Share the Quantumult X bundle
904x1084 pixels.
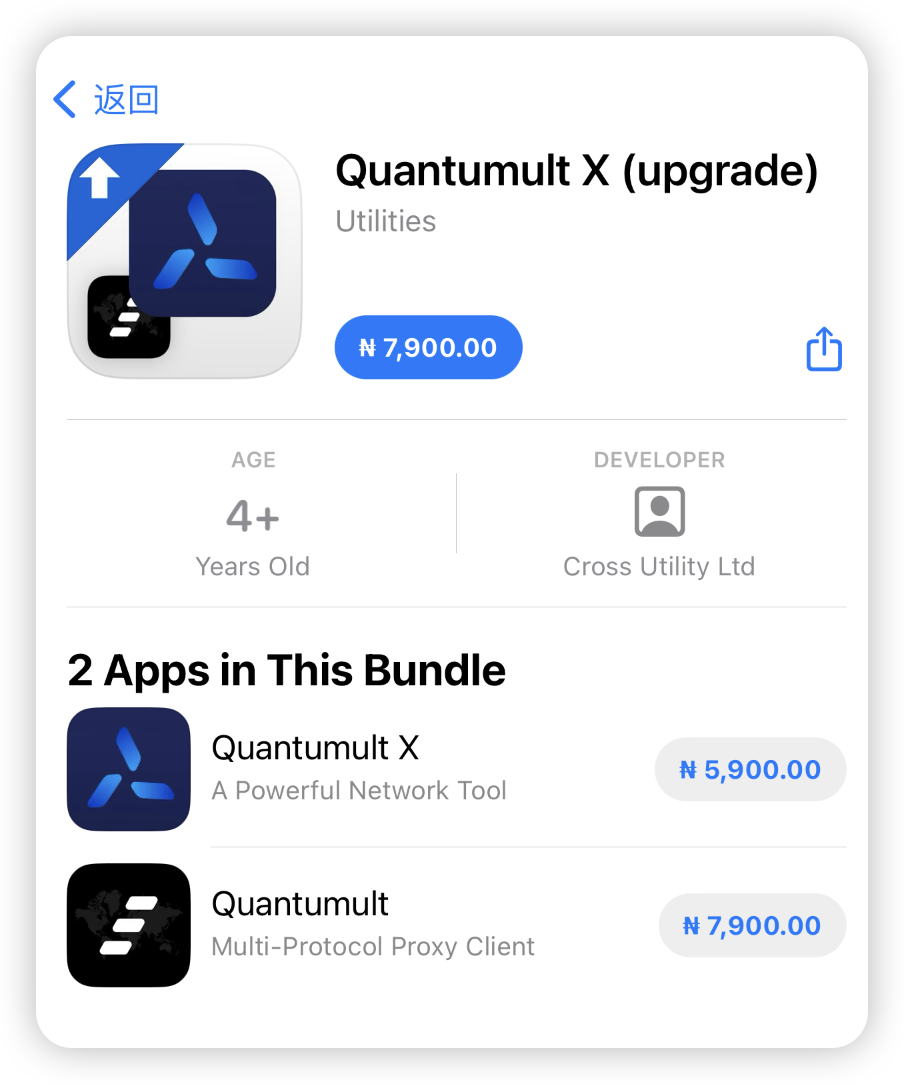coord(824,350)
